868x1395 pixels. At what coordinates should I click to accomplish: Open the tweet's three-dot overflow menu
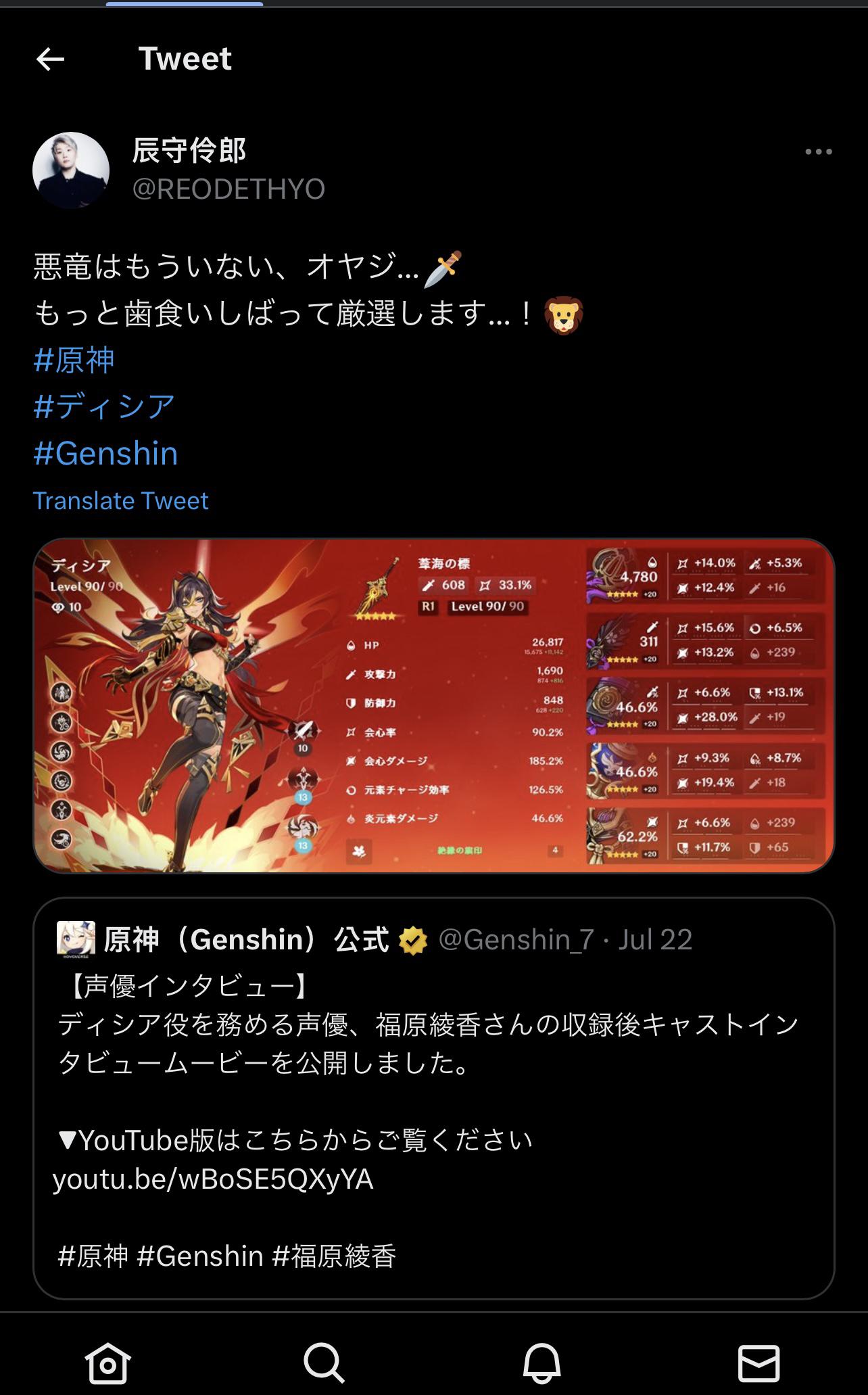(x=818, y=152)
